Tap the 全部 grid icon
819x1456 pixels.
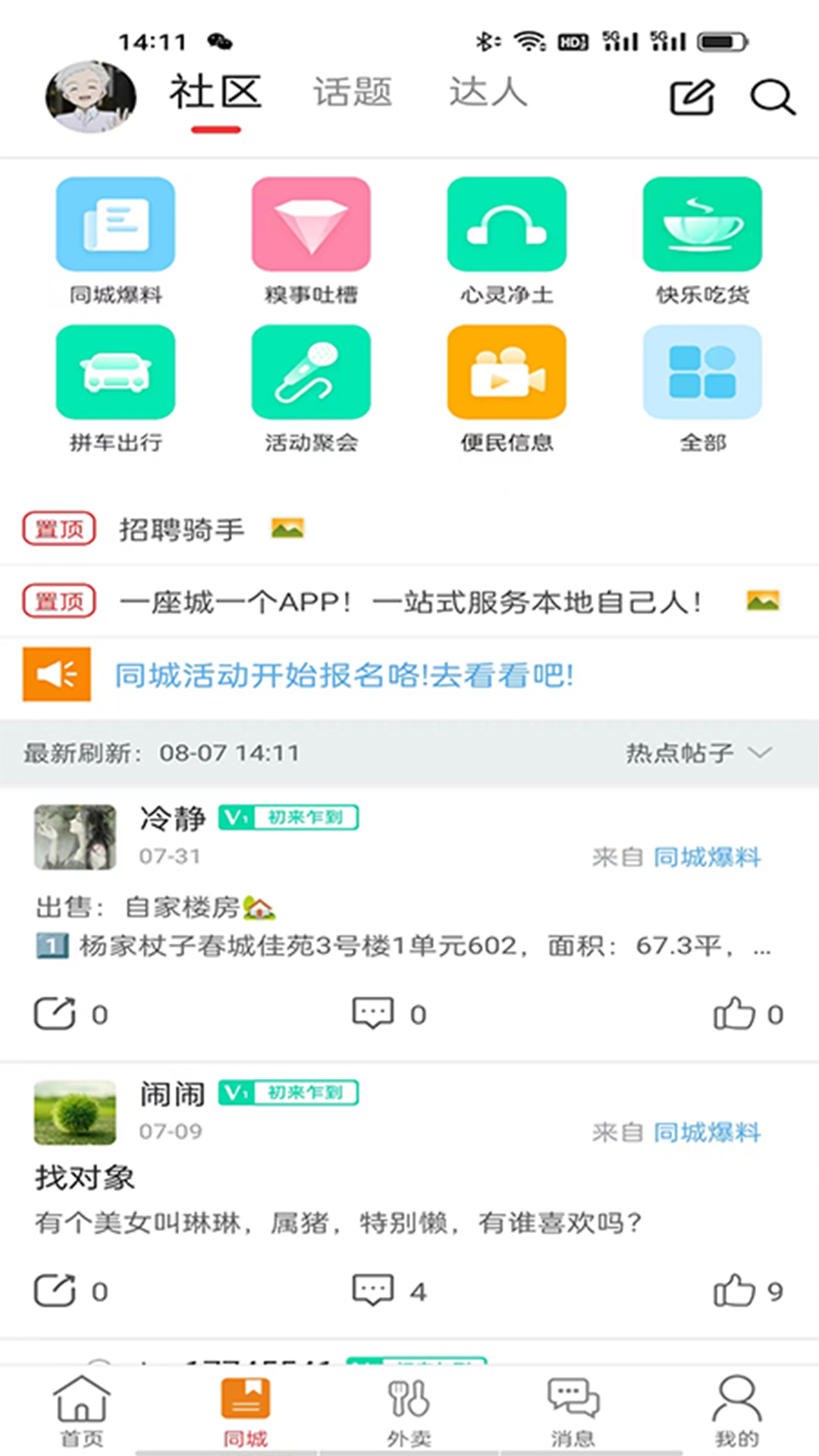click(x=702, y=372)
